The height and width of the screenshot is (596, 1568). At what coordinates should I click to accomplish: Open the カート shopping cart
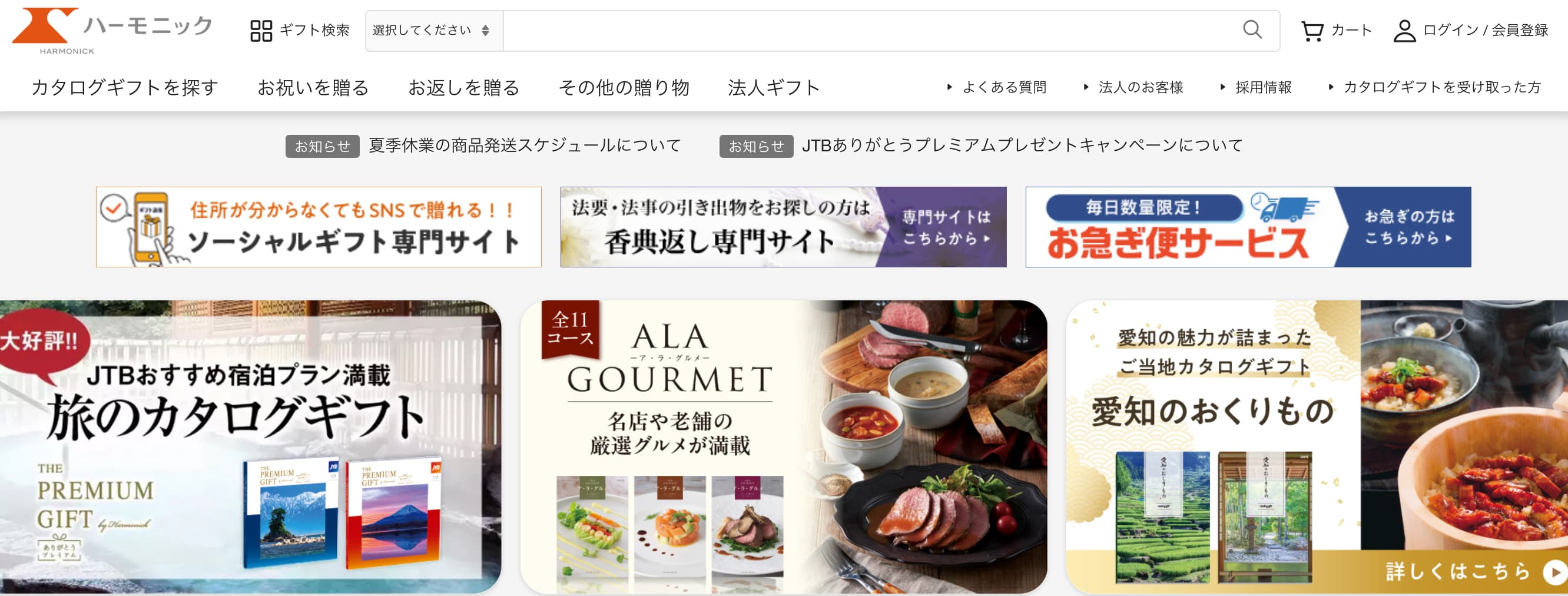(1336, 31)
